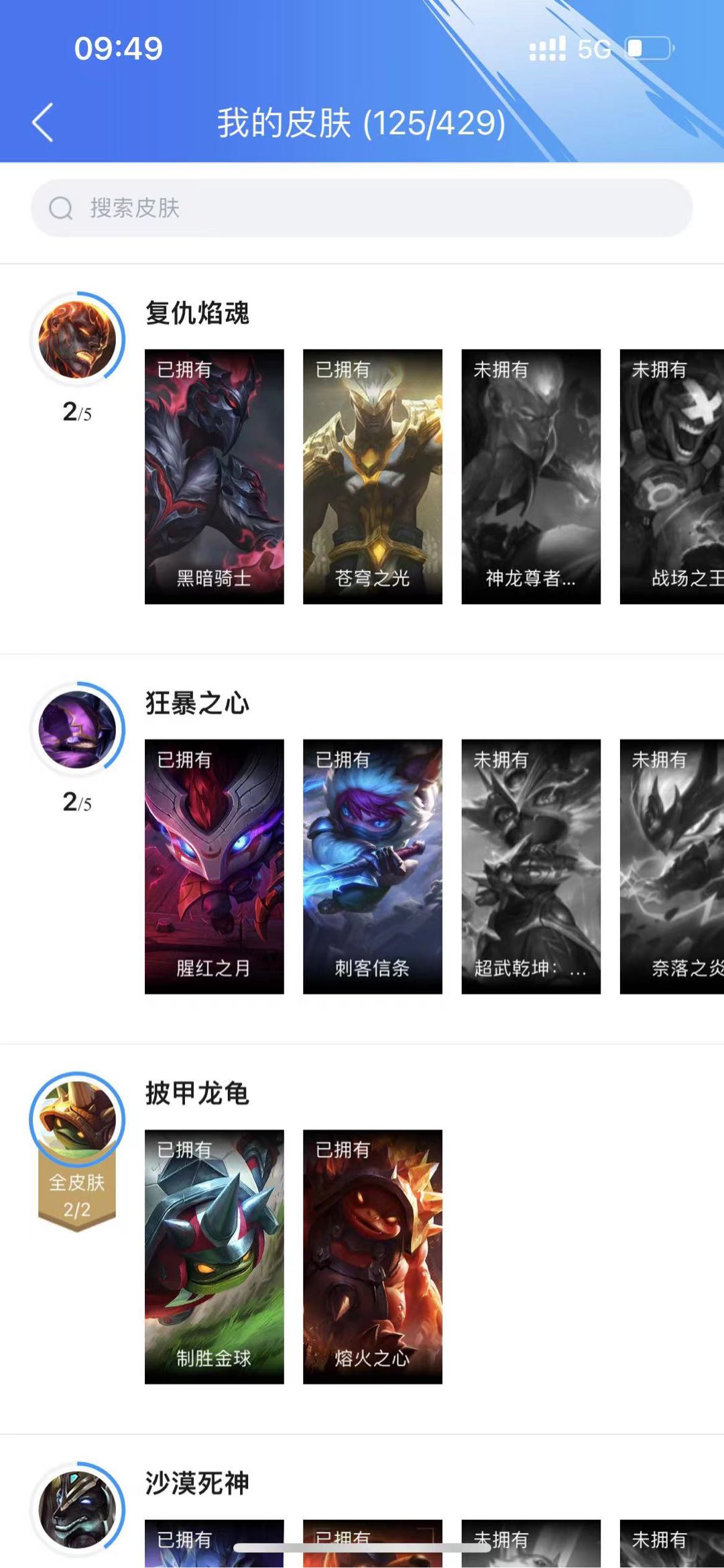724x1568 pixels.
Task: Open the 刺客信条 skin card
Action: tap(373, 866)
